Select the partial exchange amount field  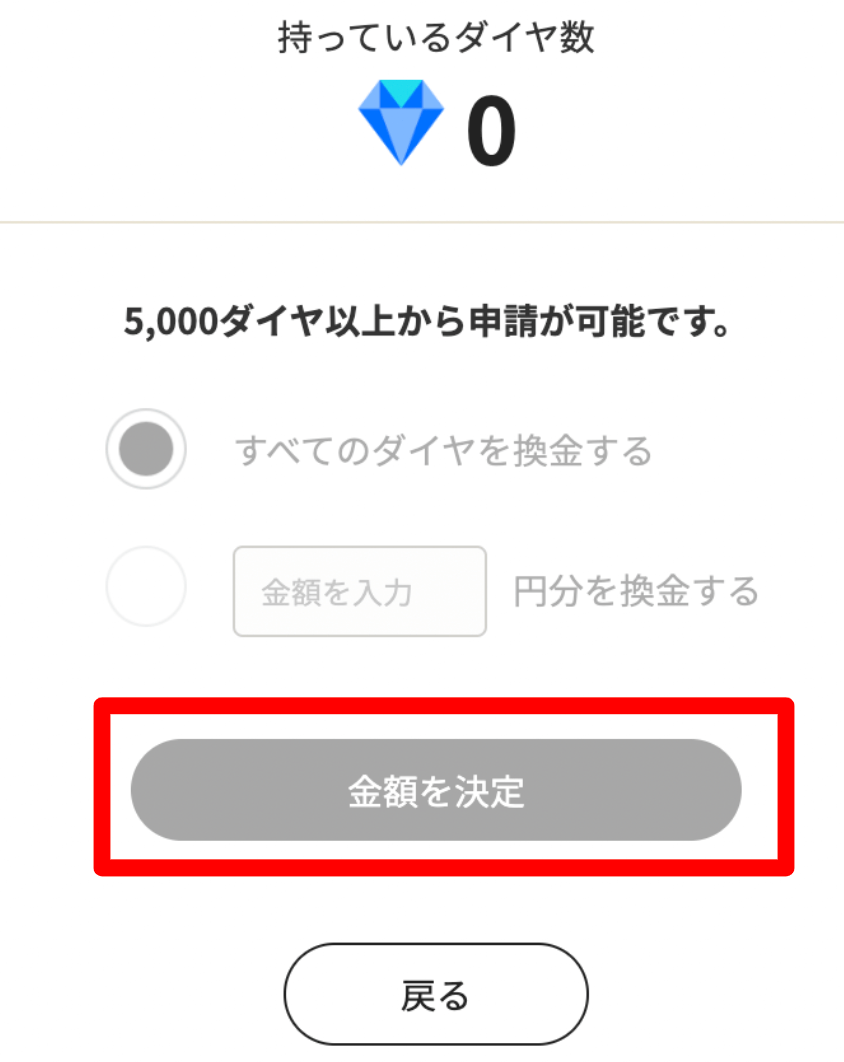click(358, 591)
